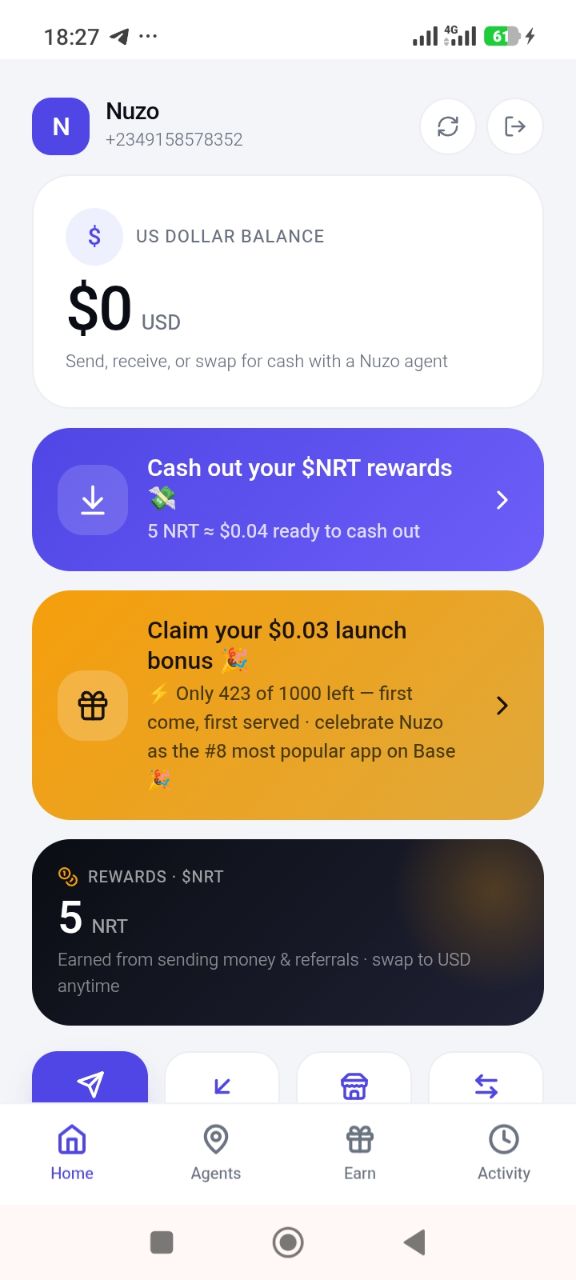
Task: Open the US Dollar Balance card
Action: (x=288, y=291)
